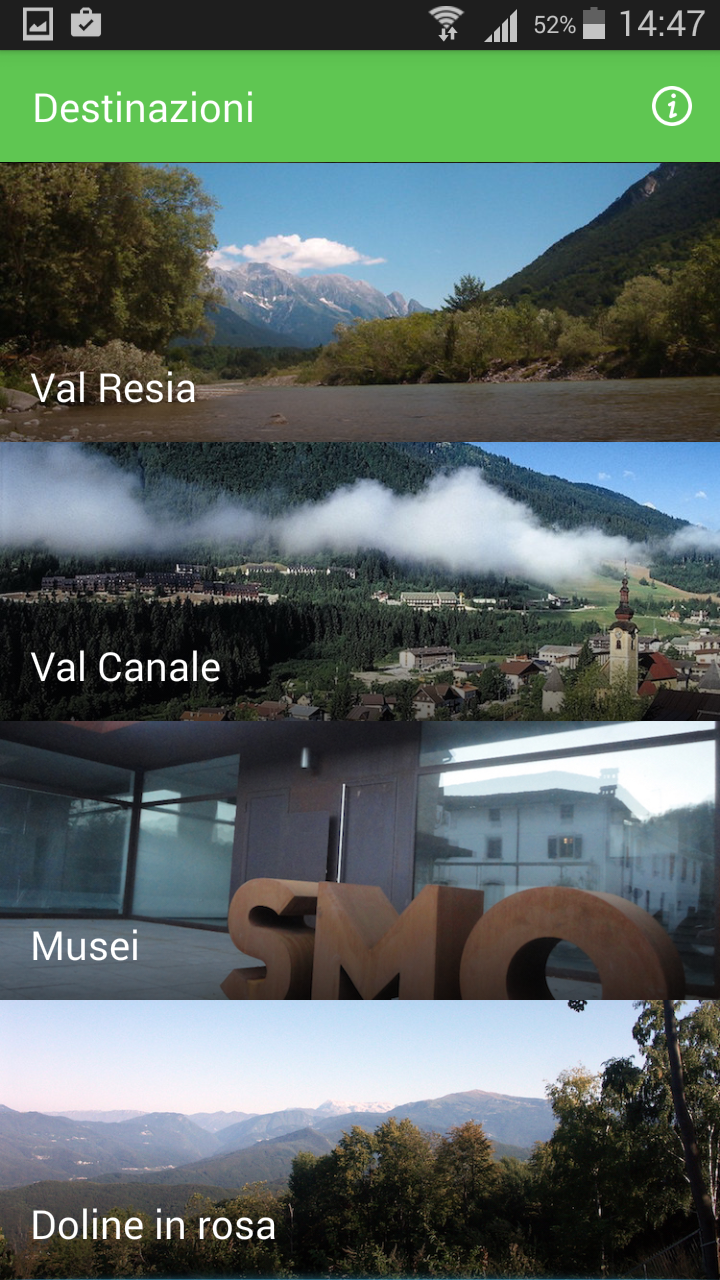View the Musei destination

(x=360, y=860)
